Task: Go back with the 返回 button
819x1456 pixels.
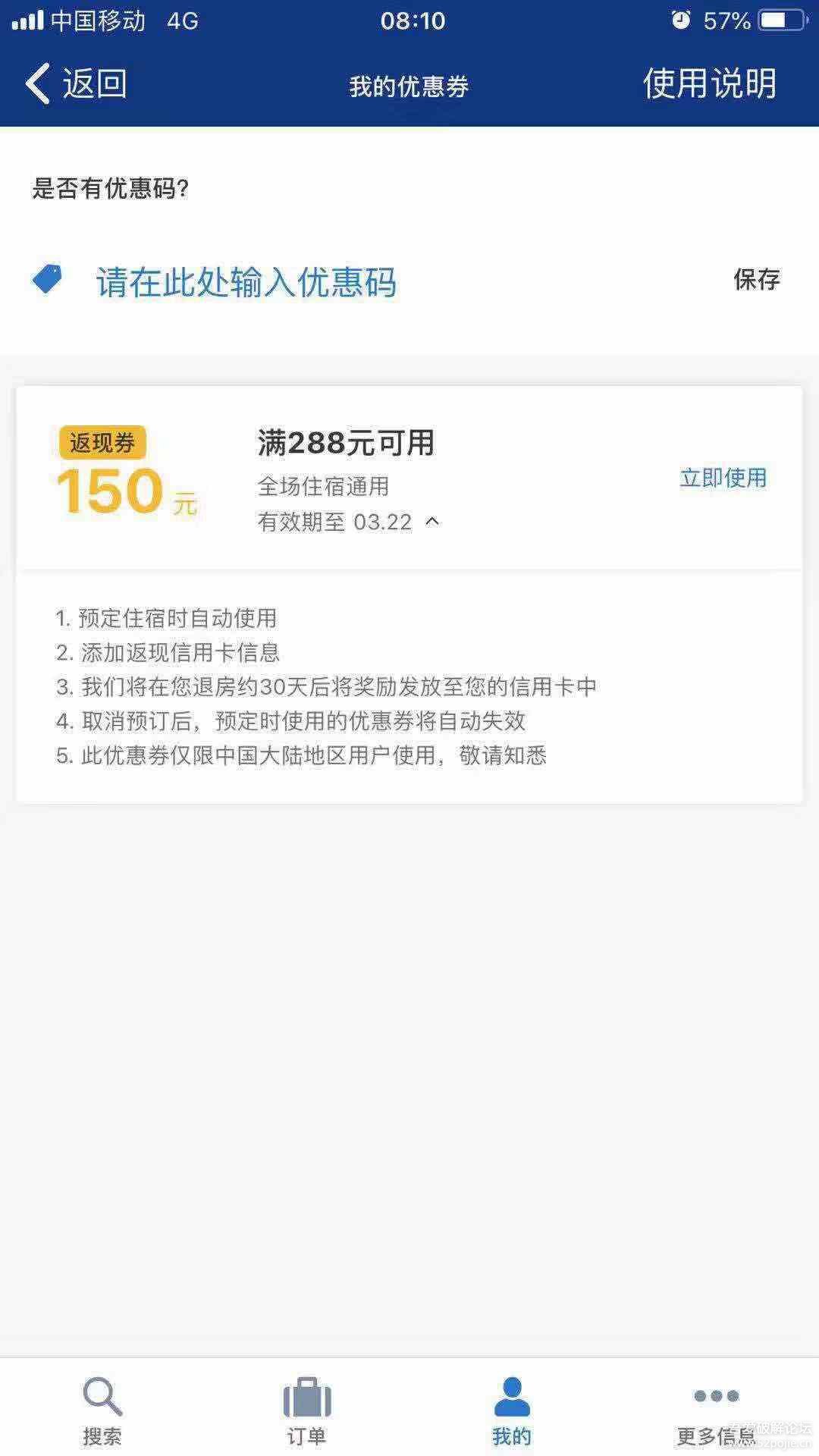Action: tap(76, 83)
